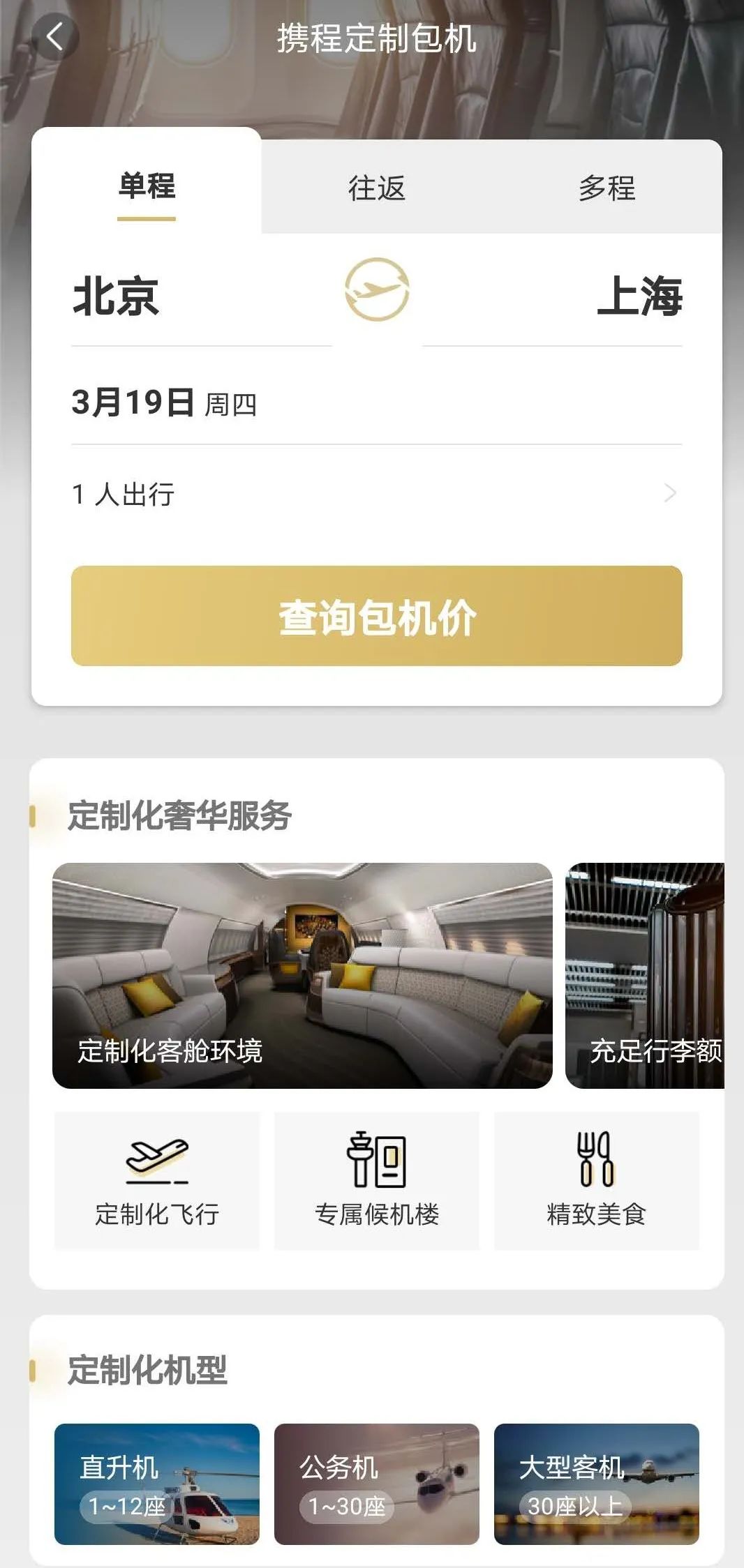Swap departure and destination cities
This screenshot has width=744, height=1568.
coord(377,289)
